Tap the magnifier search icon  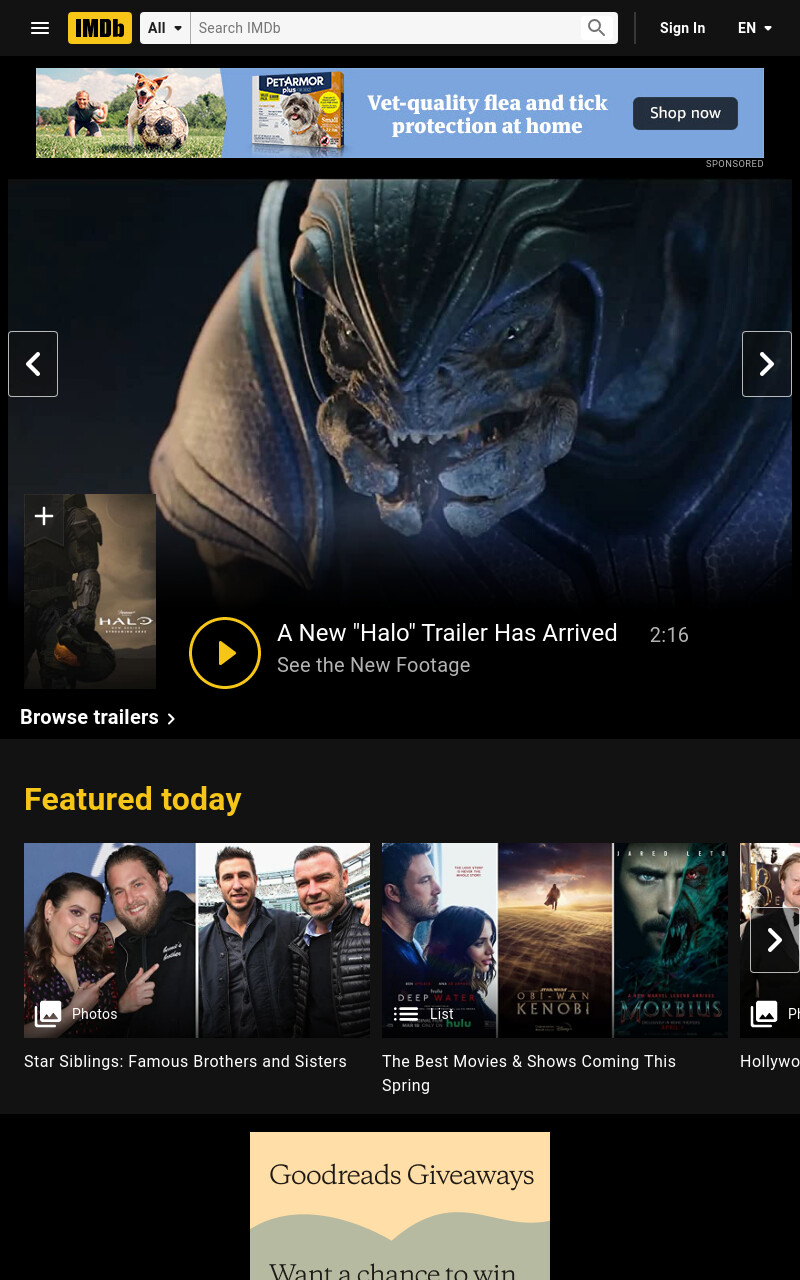coord(597,28)
